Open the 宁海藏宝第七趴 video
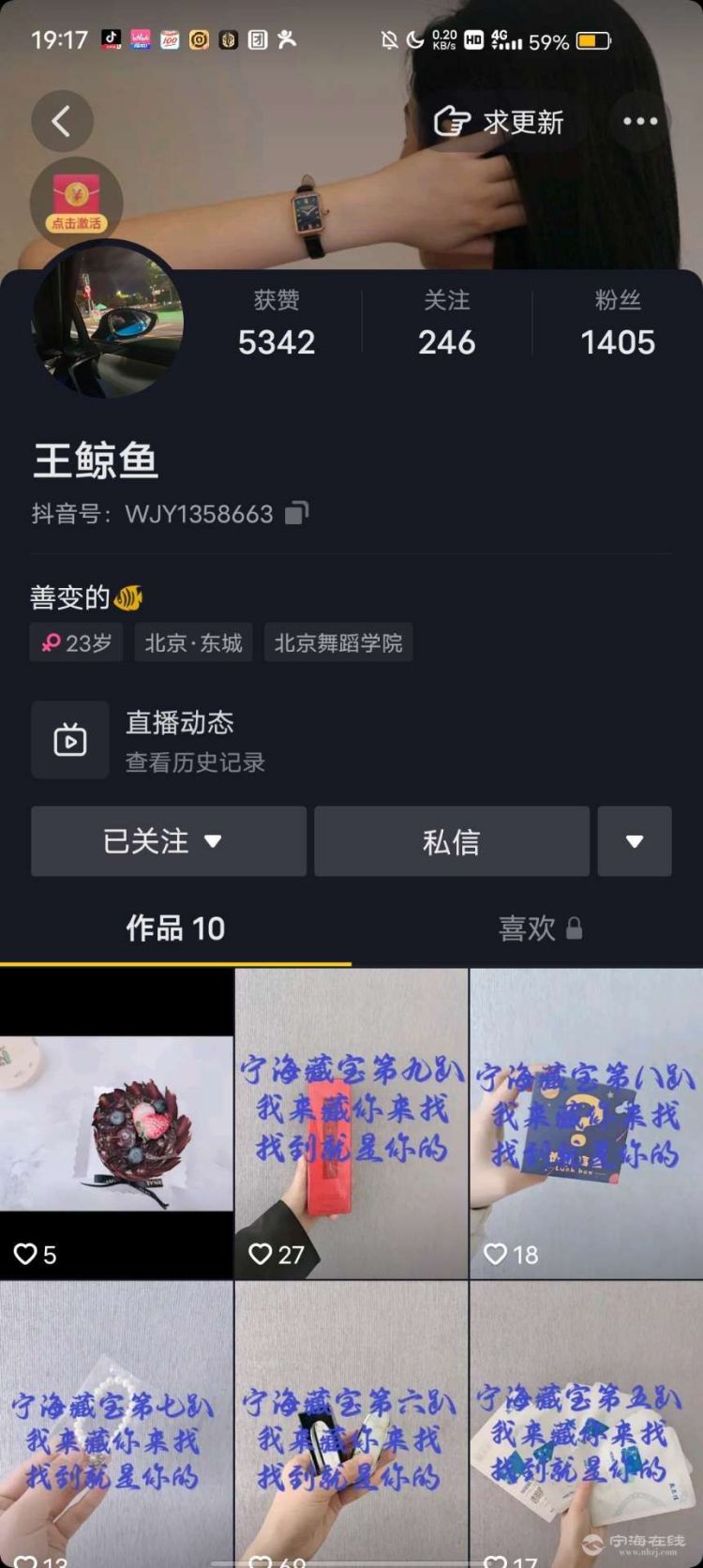The width and height of the screenshot is (703, 1568). (116, 1425)
